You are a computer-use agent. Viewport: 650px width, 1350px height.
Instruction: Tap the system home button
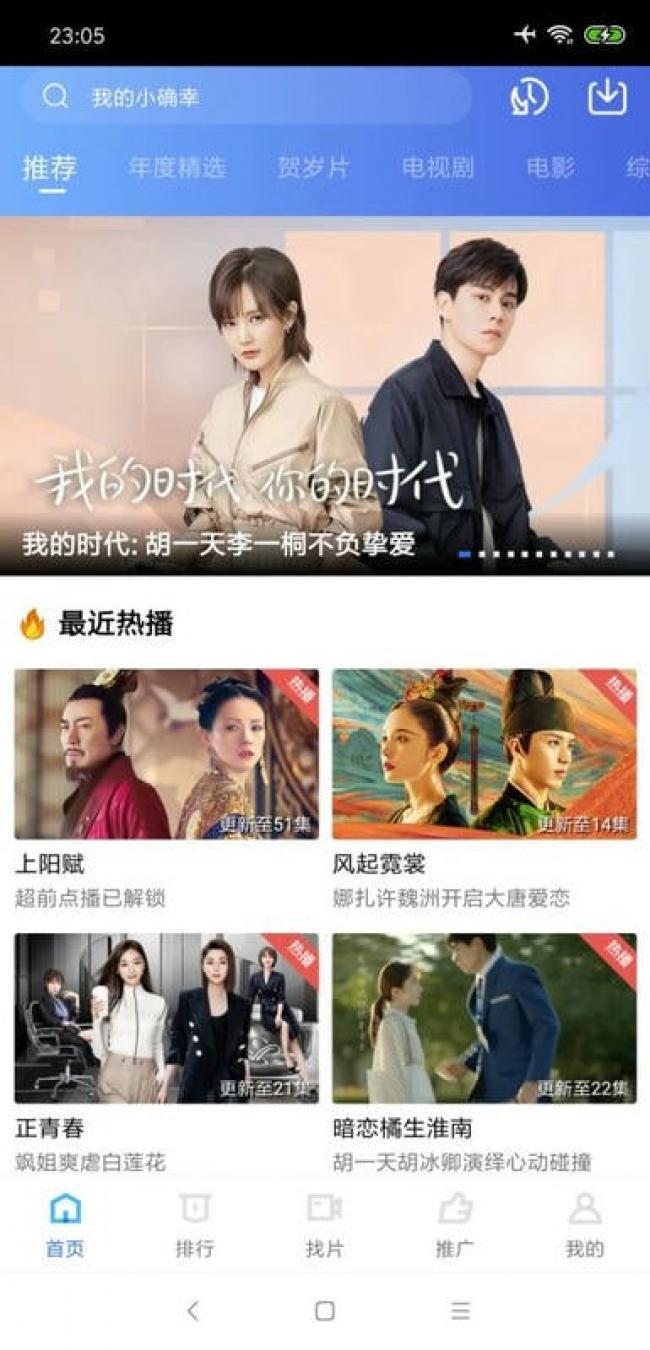(324, 1311)
